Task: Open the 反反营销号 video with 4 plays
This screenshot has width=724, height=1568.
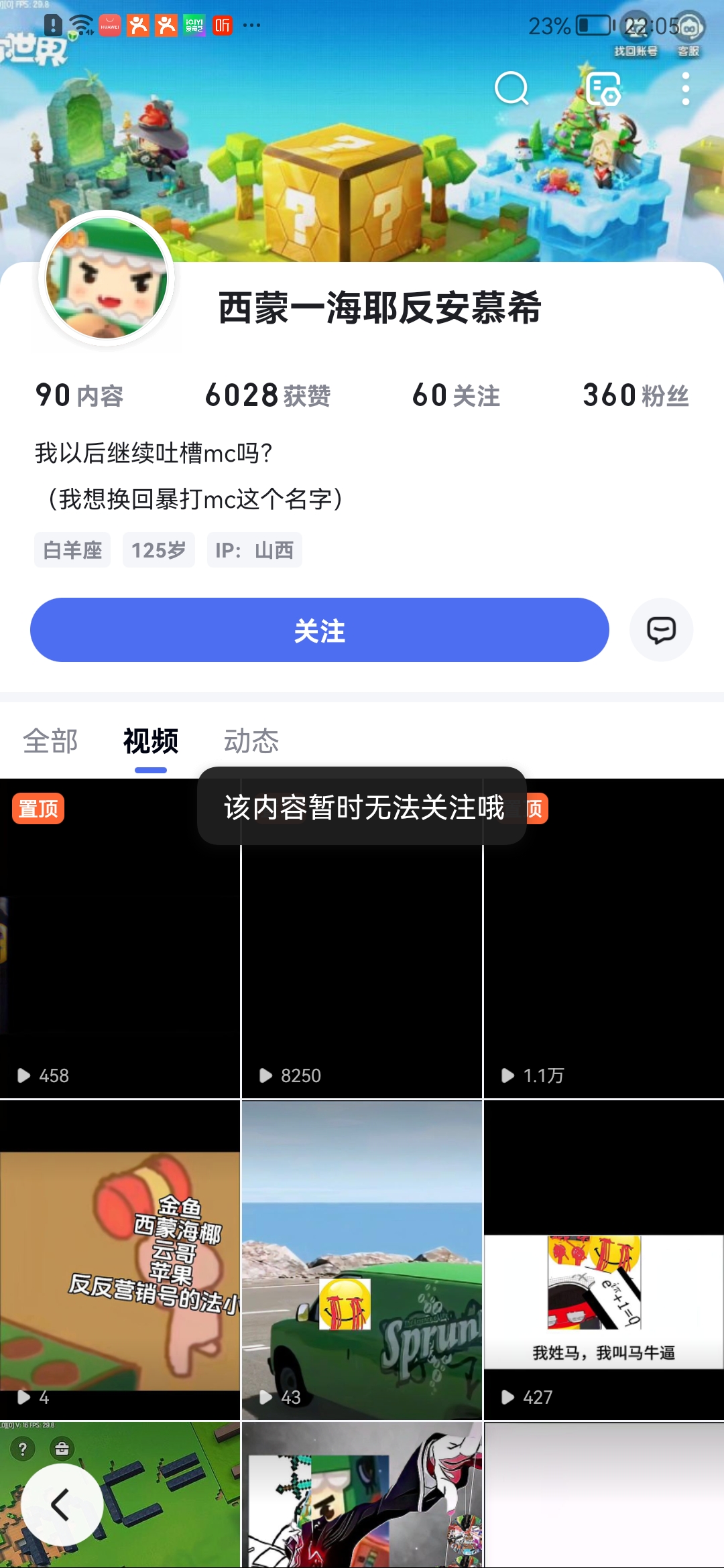Action: 119,1260
